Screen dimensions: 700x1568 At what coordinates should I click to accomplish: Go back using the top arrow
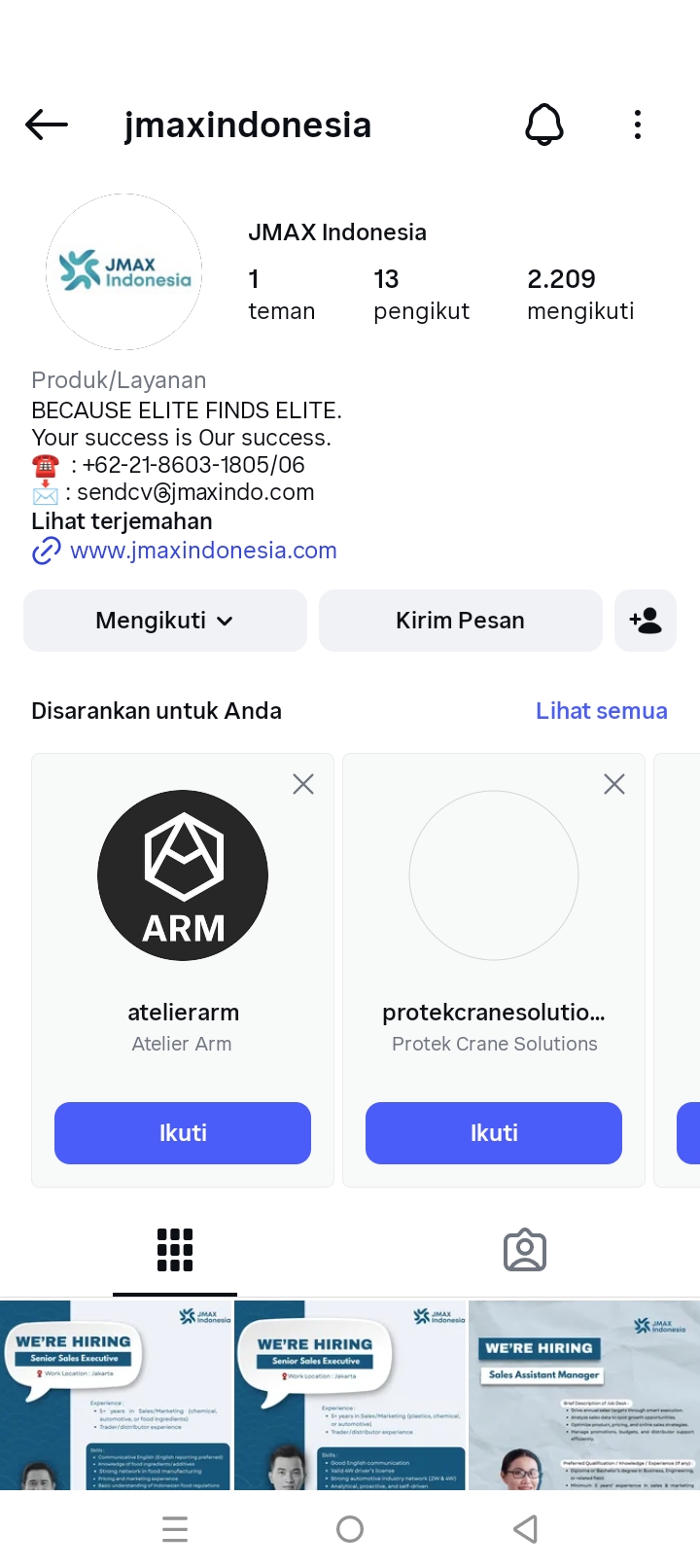click(47, 125)
